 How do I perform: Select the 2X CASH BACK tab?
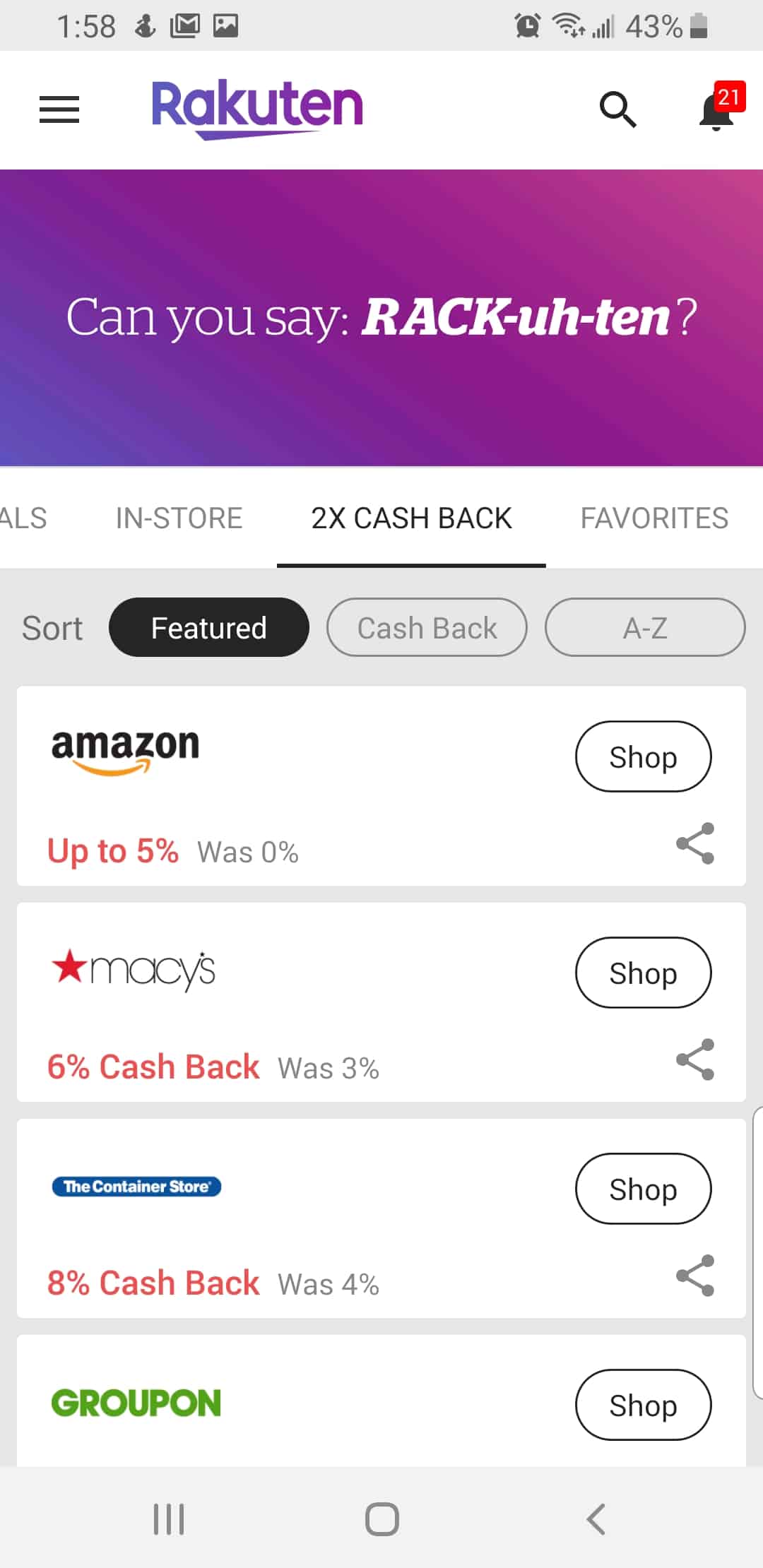[x=411, y=518]
